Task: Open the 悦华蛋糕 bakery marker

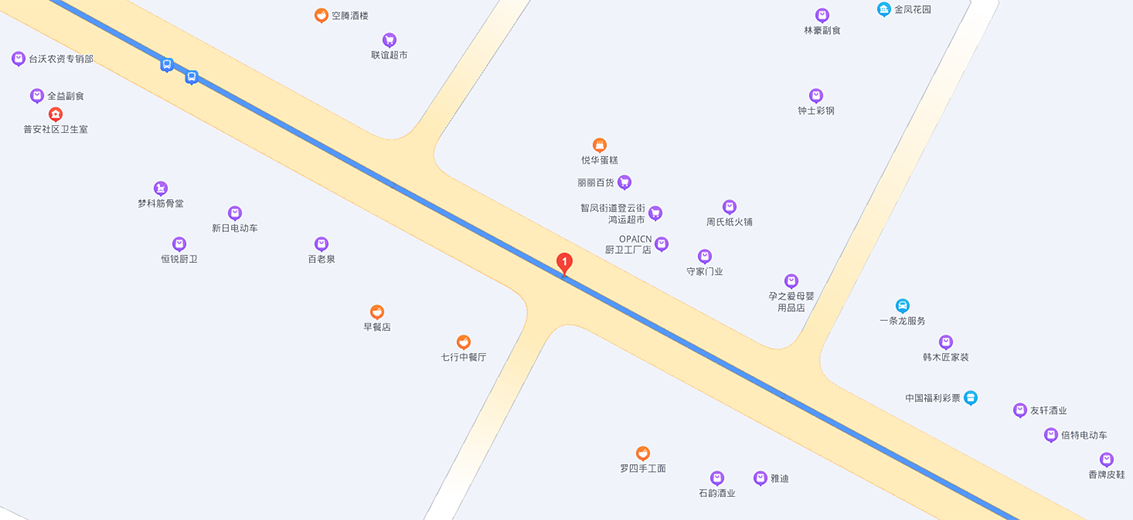Action: pyautogui.click(x=600, y=145)
